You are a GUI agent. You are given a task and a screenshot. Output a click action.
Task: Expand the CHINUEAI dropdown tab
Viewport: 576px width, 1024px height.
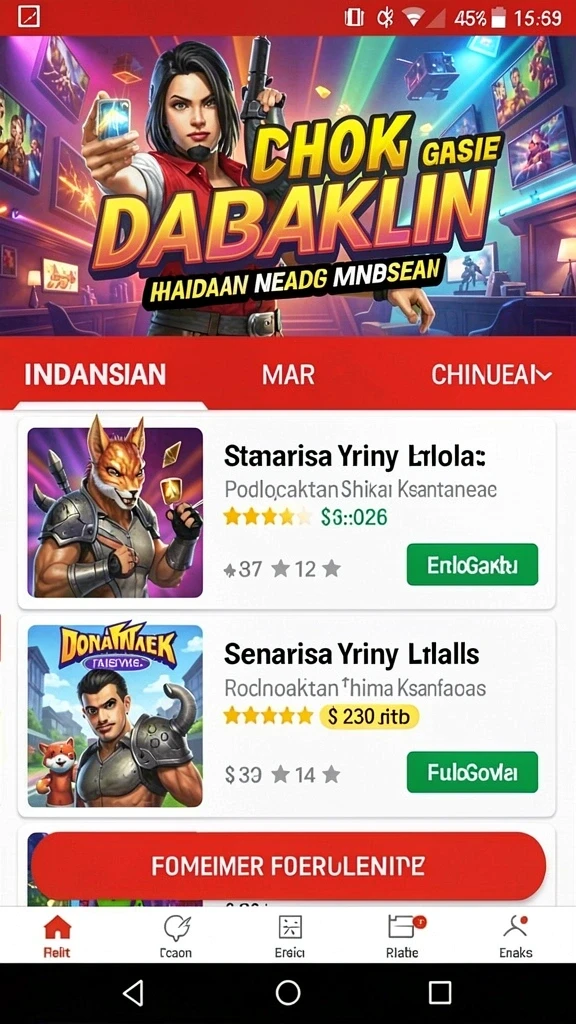(492, 374)
